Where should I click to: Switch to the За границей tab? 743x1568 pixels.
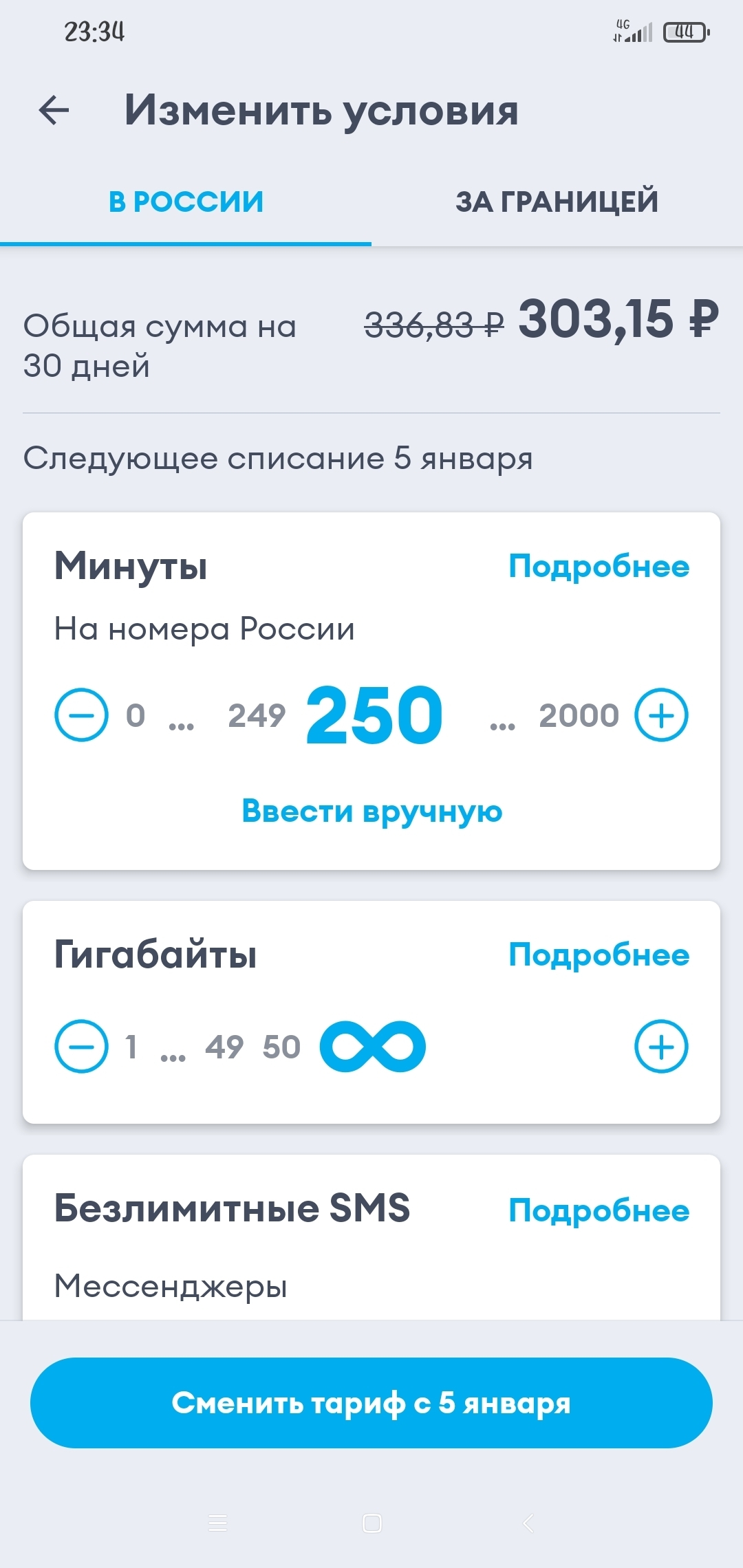[557, 202]
